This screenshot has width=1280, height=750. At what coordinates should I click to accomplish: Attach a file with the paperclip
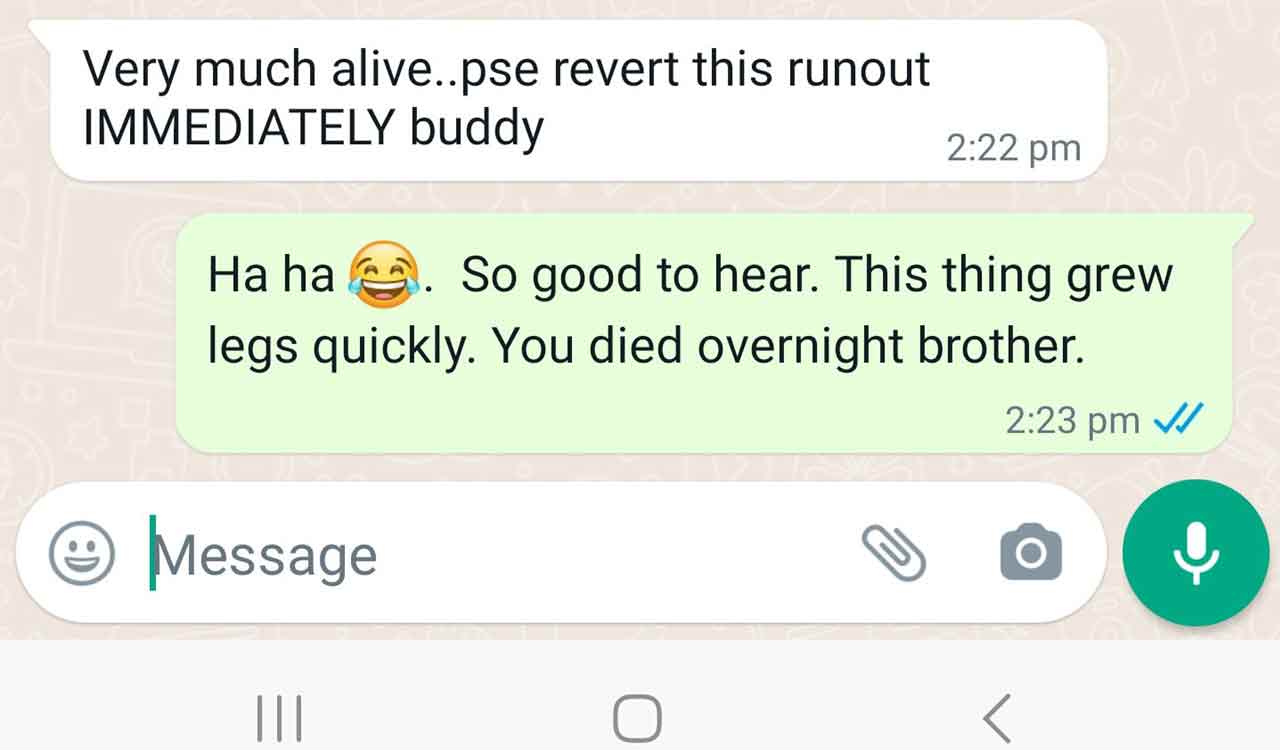point(893,553)
